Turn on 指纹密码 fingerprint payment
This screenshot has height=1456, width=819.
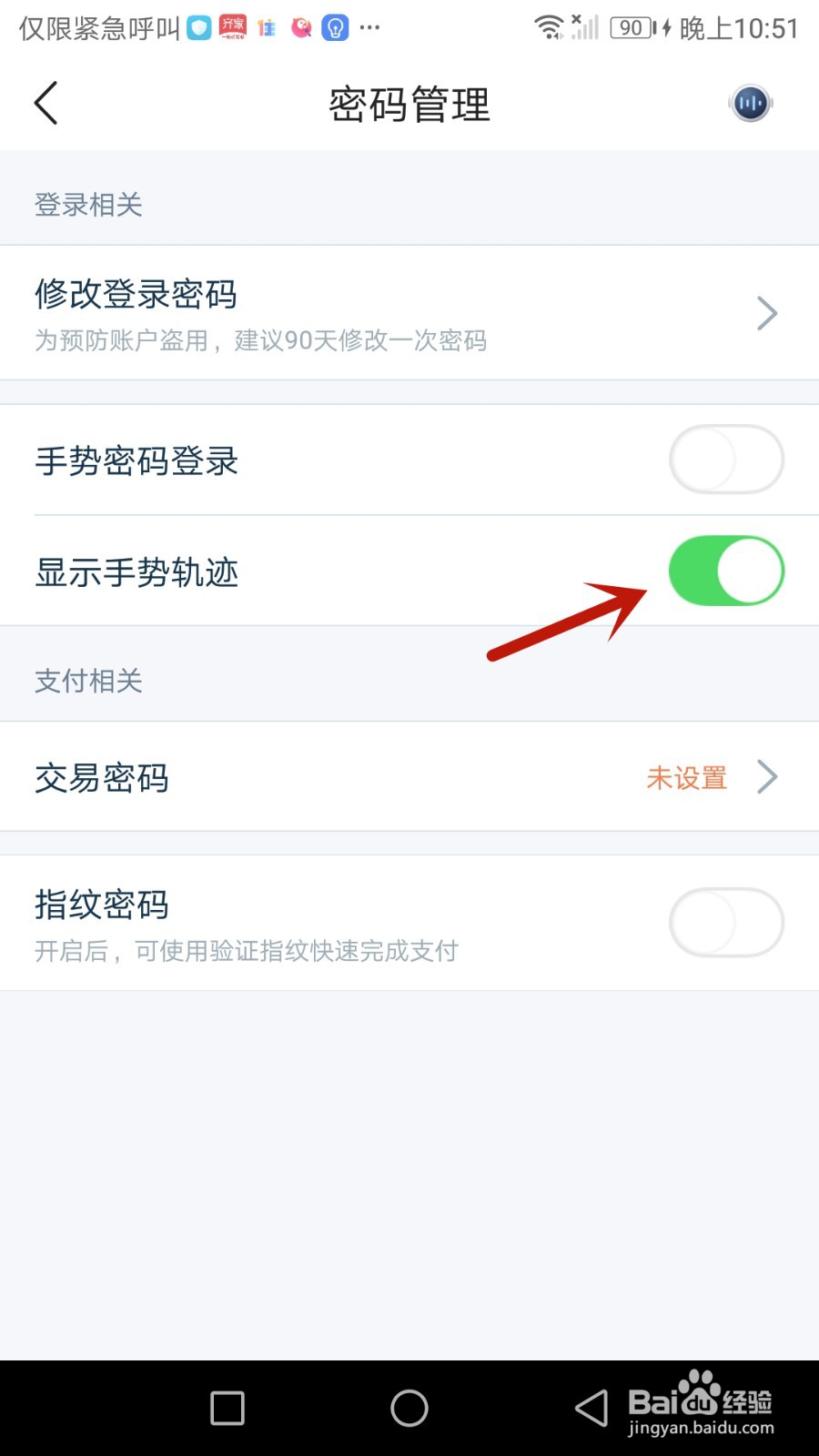pyautogui.click(x=725, y=922)
